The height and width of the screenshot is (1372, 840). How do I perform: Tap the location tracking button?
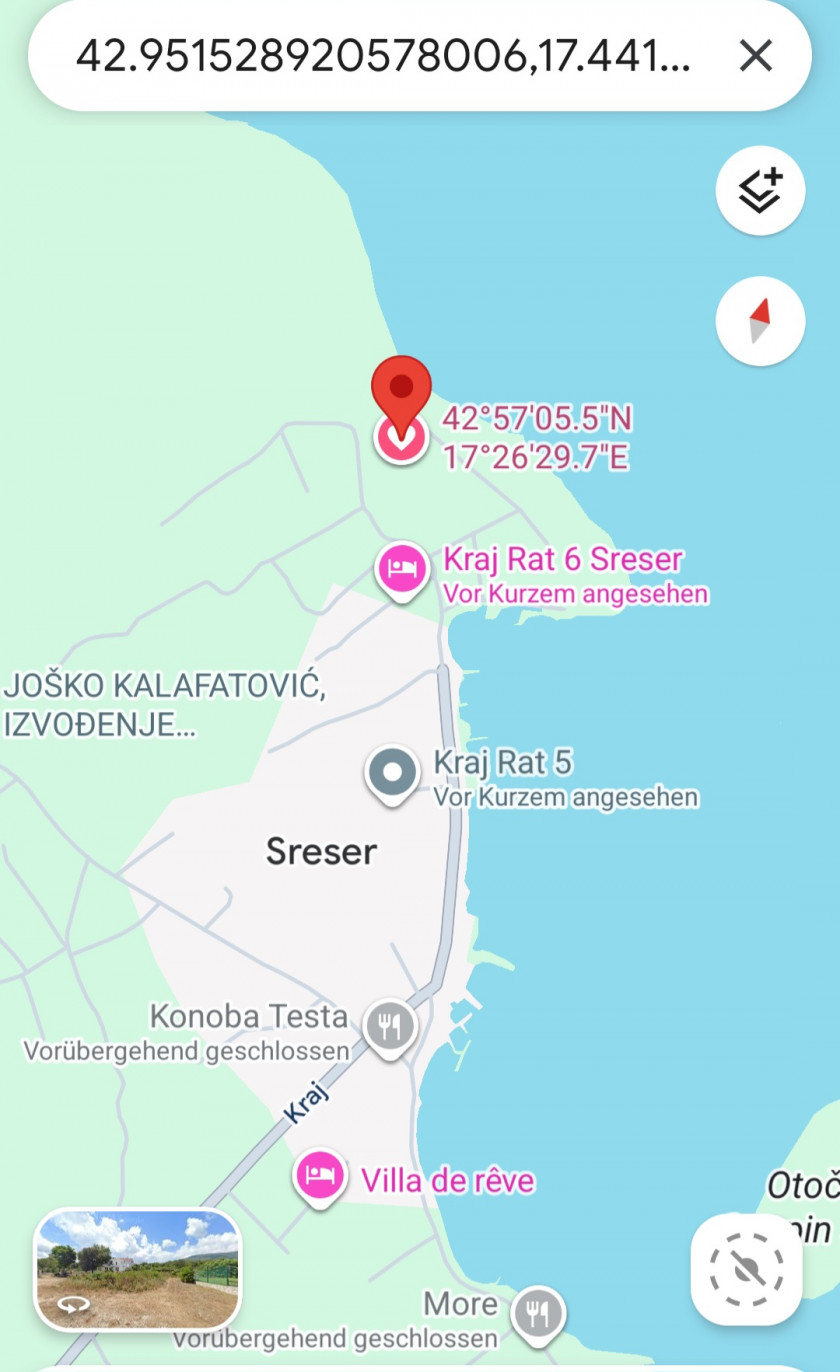point(746,1270)
